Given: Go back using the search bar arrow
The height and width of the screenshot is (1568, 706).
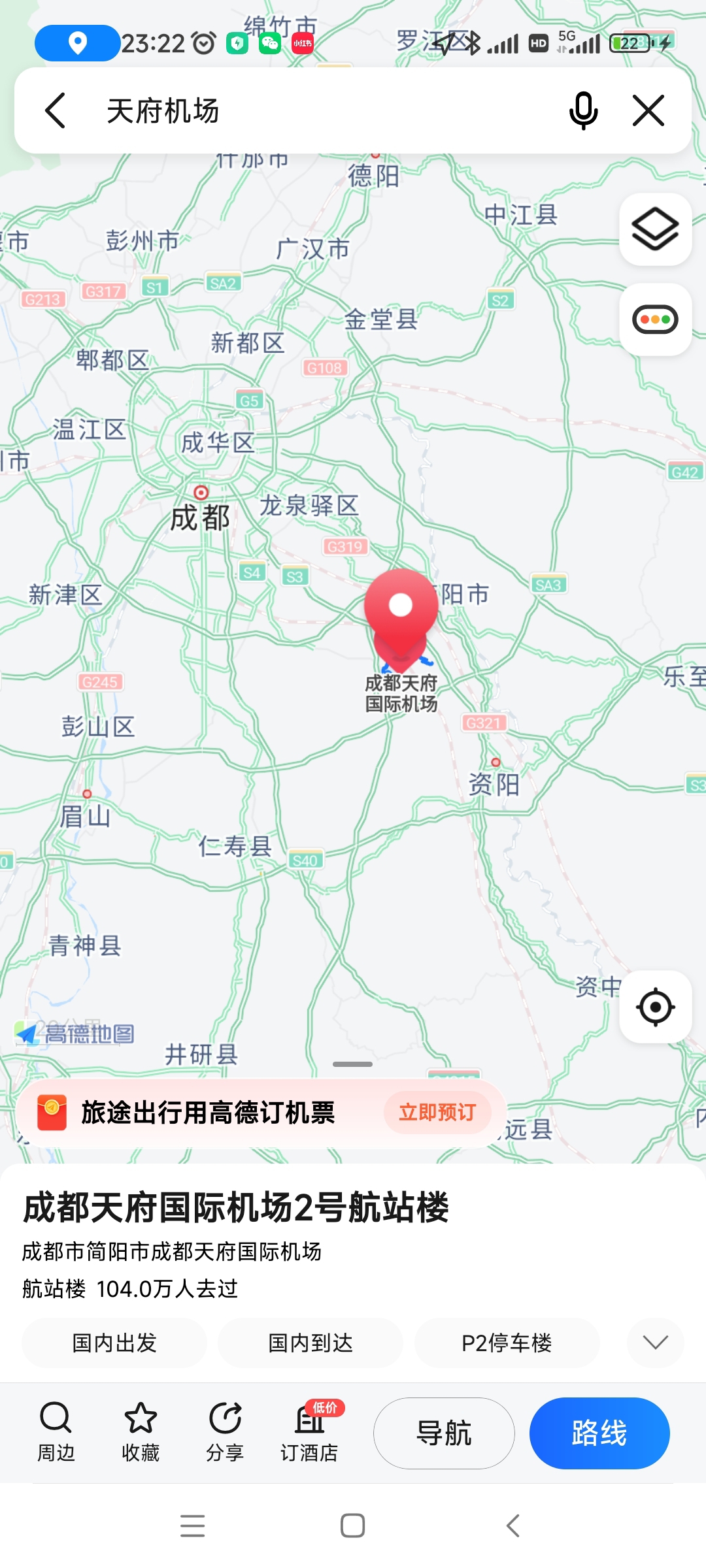Looking at the screenshot, I should (56, 110).
